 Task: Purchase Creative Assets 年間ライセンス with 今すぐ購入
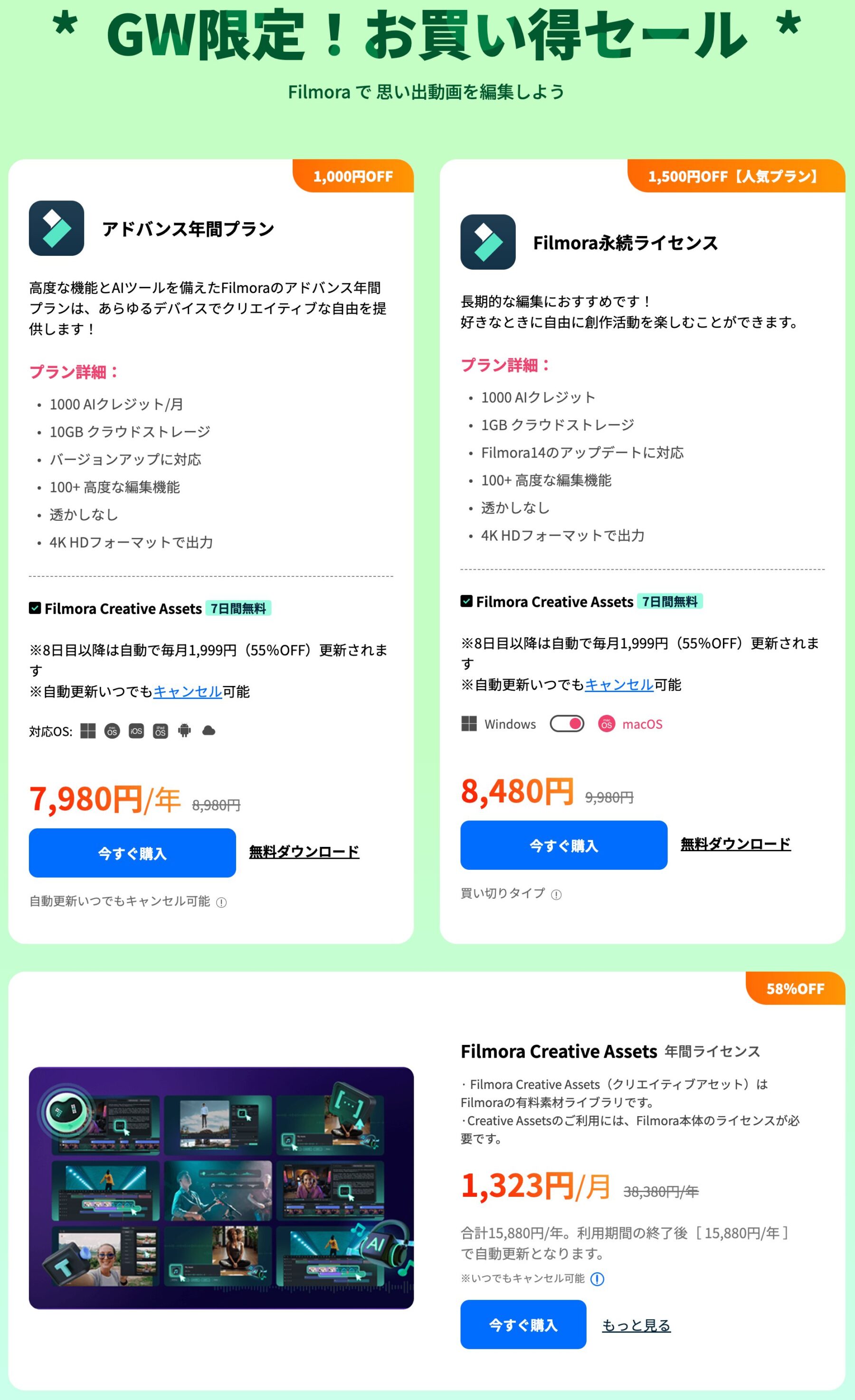click(523, 1325)
